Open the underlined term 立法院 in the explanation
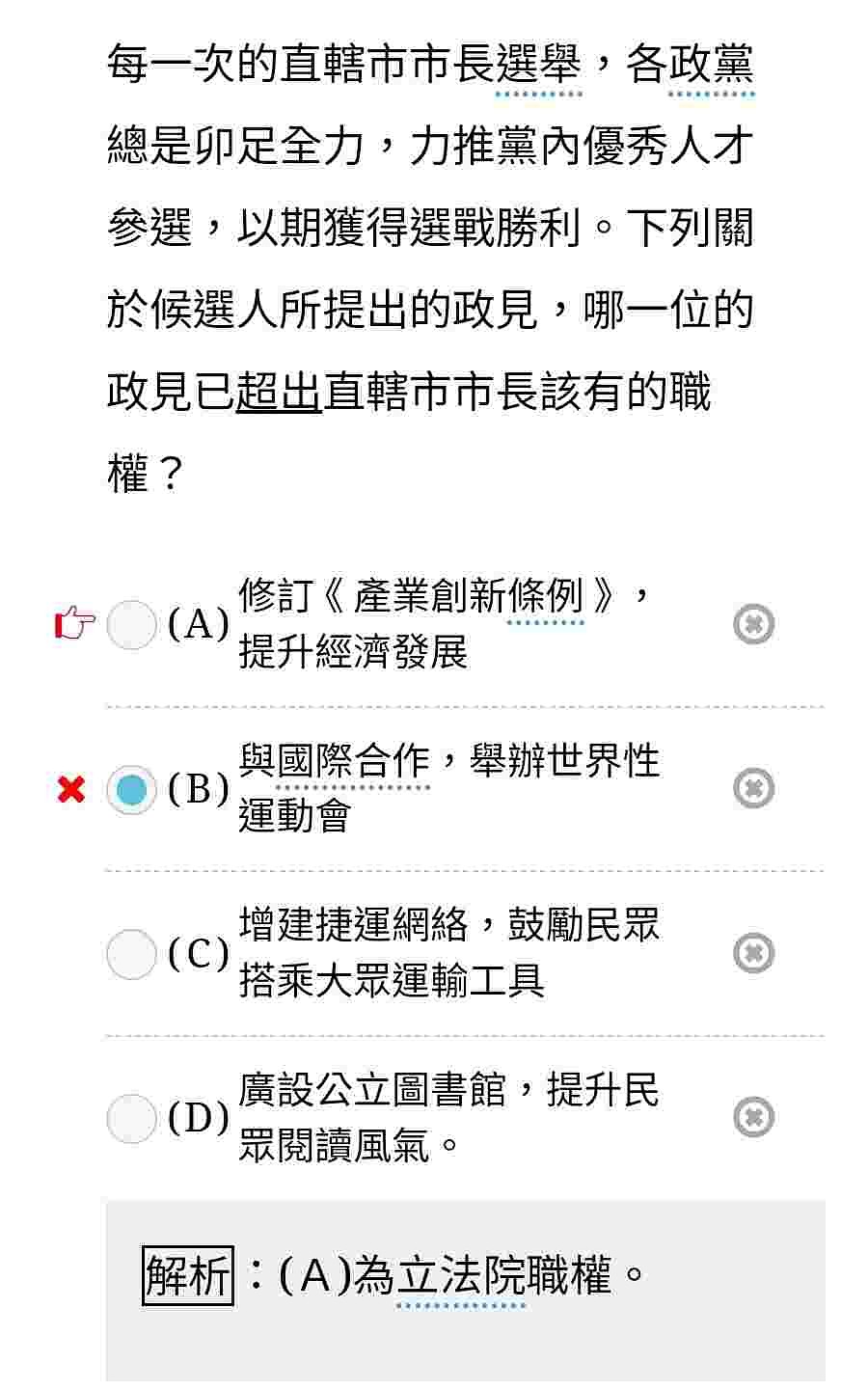Viewport: 868px width, 1390px height. [x=461, y=1277]
